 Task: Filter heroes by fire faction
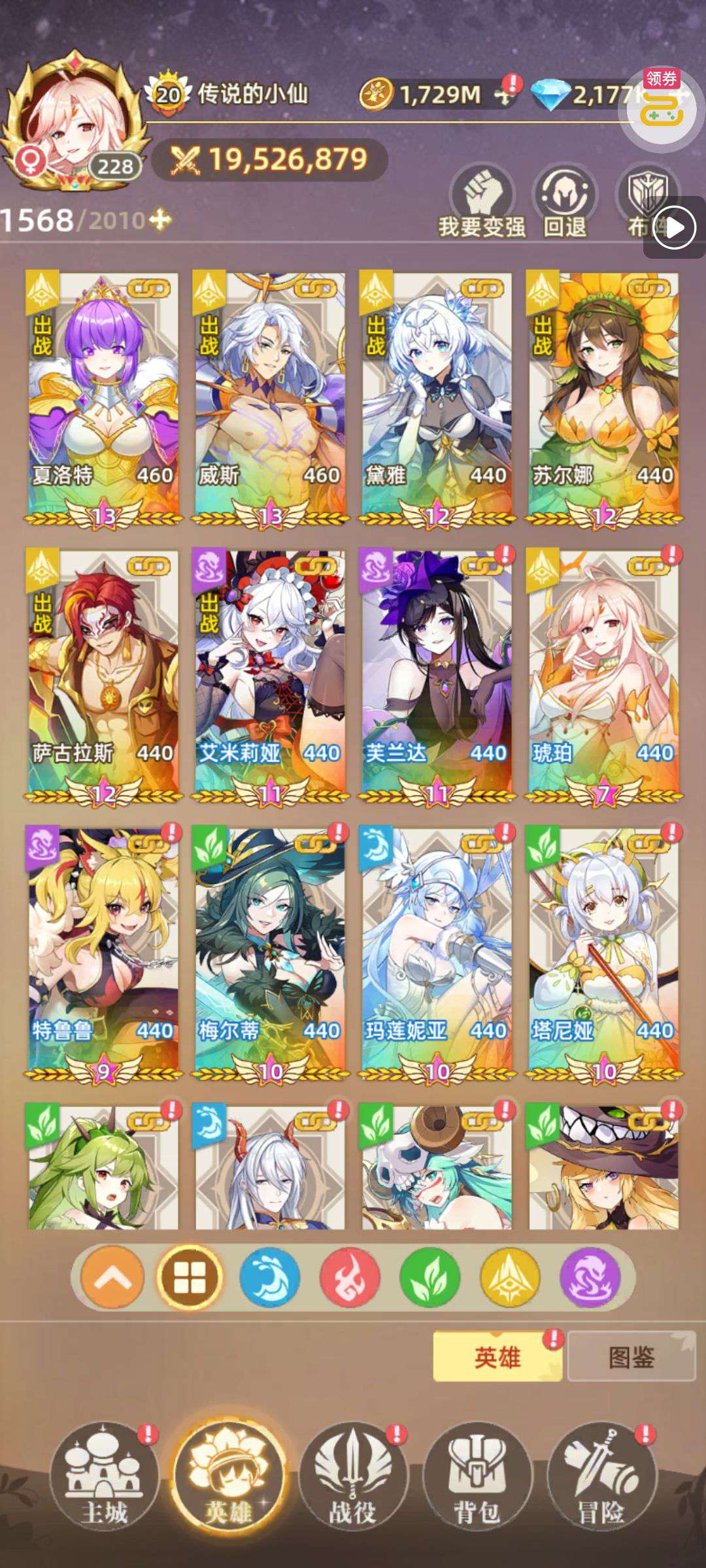(x=350, y=1277)
